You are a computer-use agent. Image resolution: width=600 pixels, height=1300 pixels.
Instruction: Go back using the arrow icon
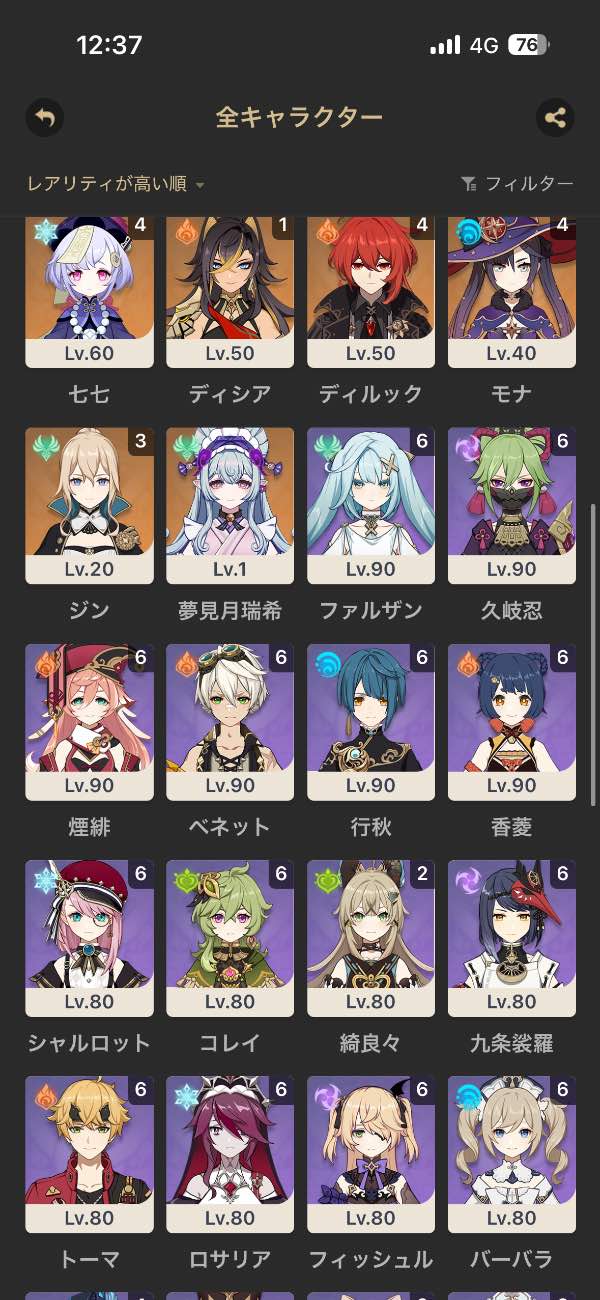point(45,118)
